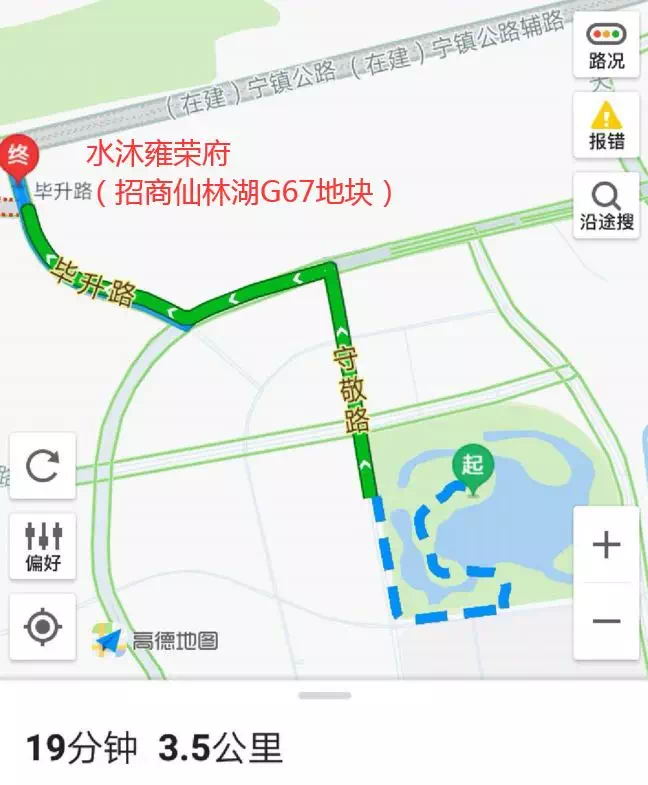This screenshot has height=785, width=648.
Task: Open 偏好 route preferences
Action: click(43, 546)
